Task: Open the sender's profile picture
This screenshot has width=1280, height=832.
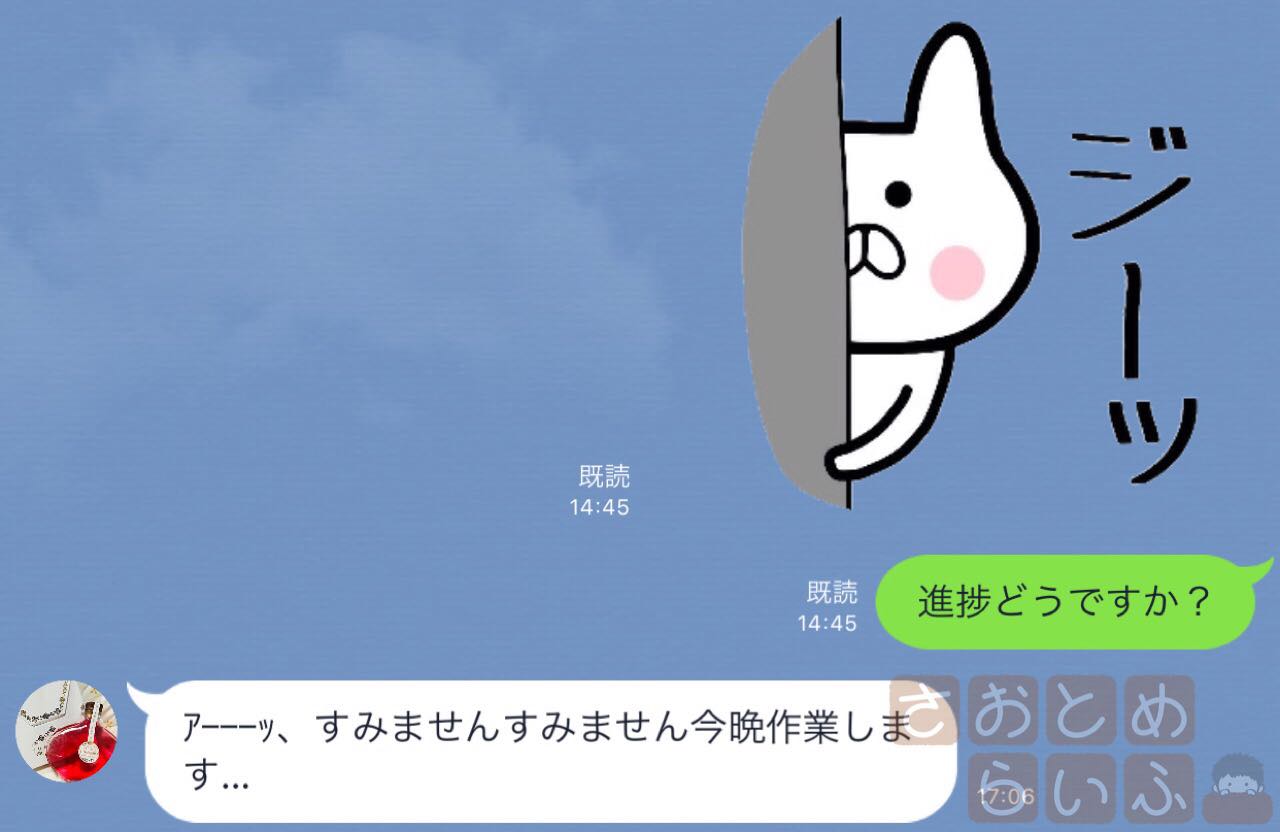Action: click(x=66, y=731)
